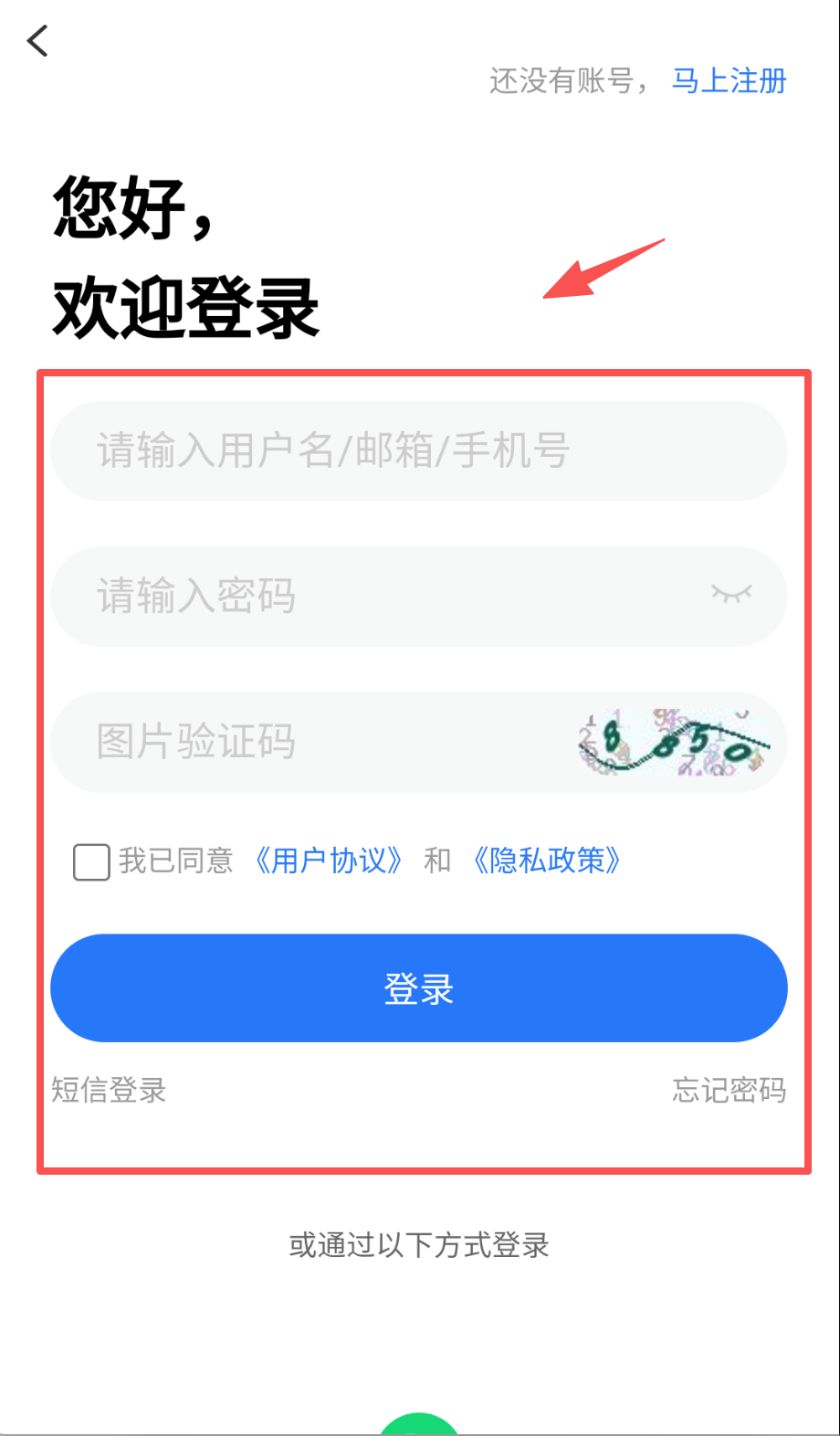Open 忘记密码 to reset password
The height and width of the screenshot is (1436, 840).
729,1090
